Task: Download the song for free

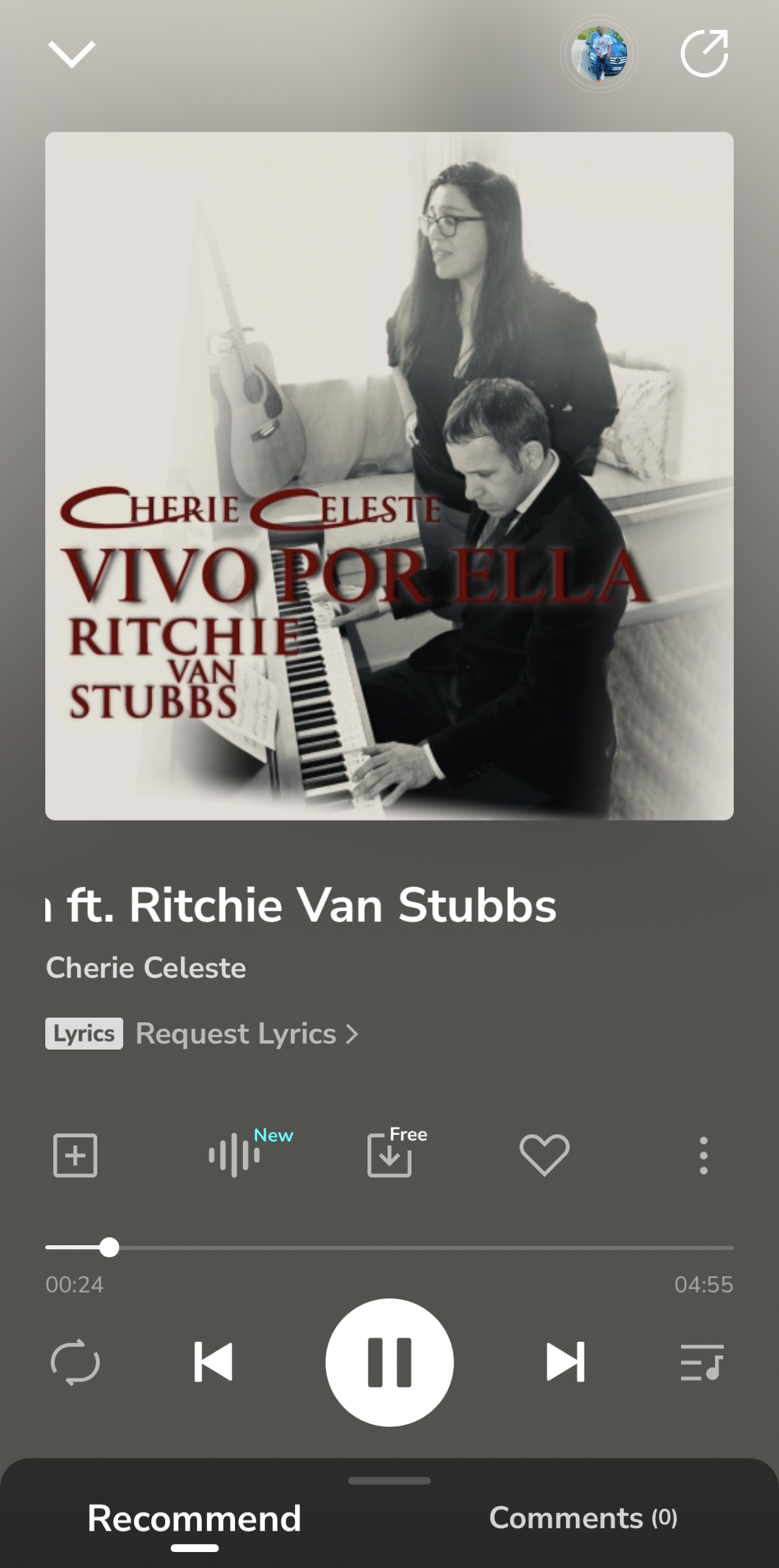Action: coord(390,1155)
